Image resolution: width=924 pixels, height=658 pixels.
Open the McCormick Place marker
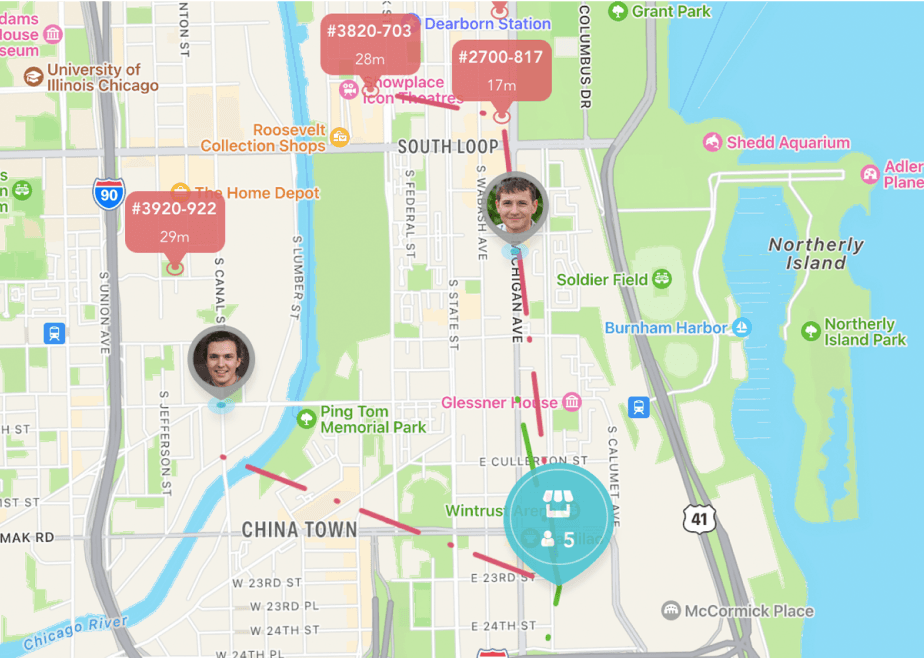click(671, 610)
